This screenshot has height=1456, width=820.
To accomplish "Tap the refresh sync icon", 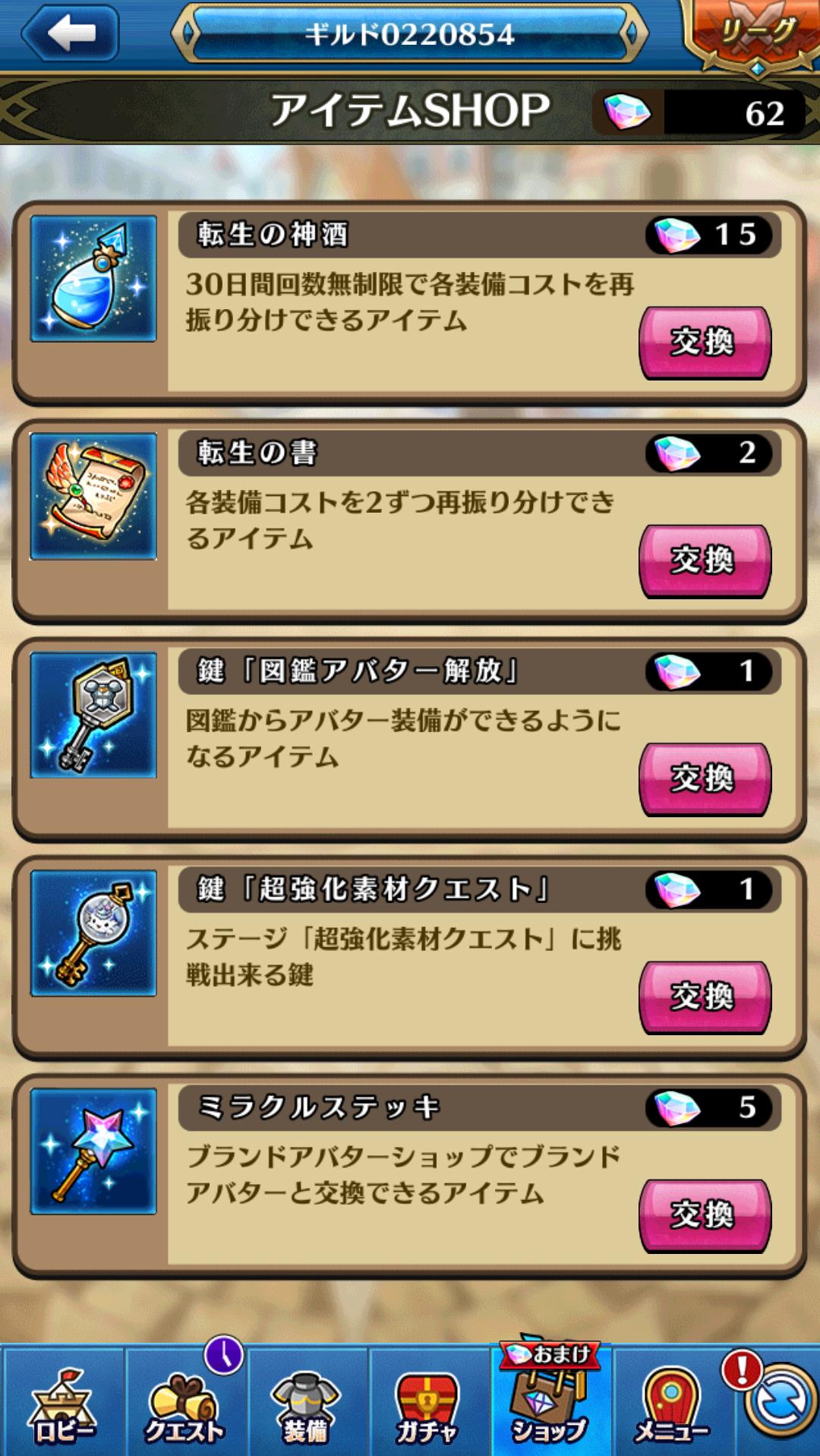I will click(782, 1401).
